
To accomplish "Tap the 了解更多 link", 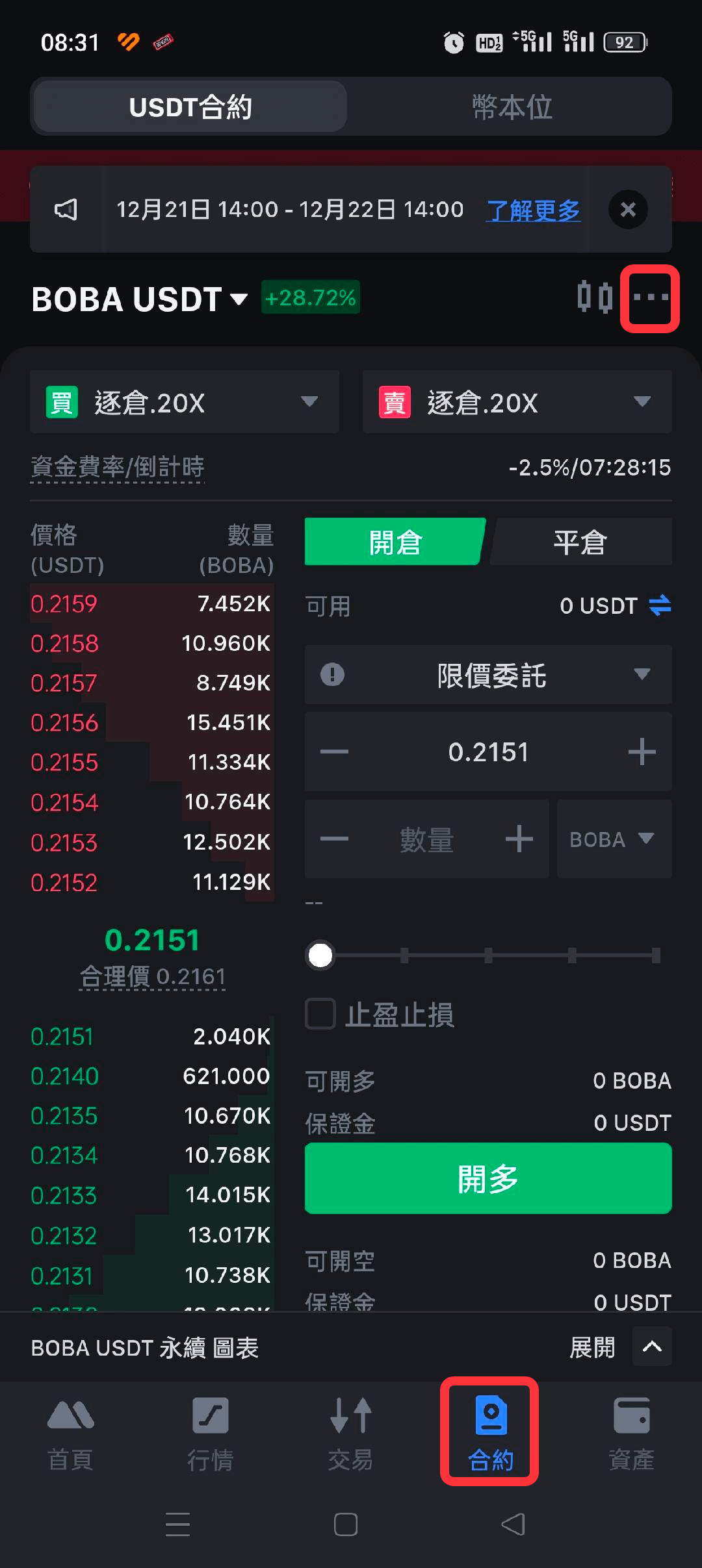I will (x=533, y=210).
